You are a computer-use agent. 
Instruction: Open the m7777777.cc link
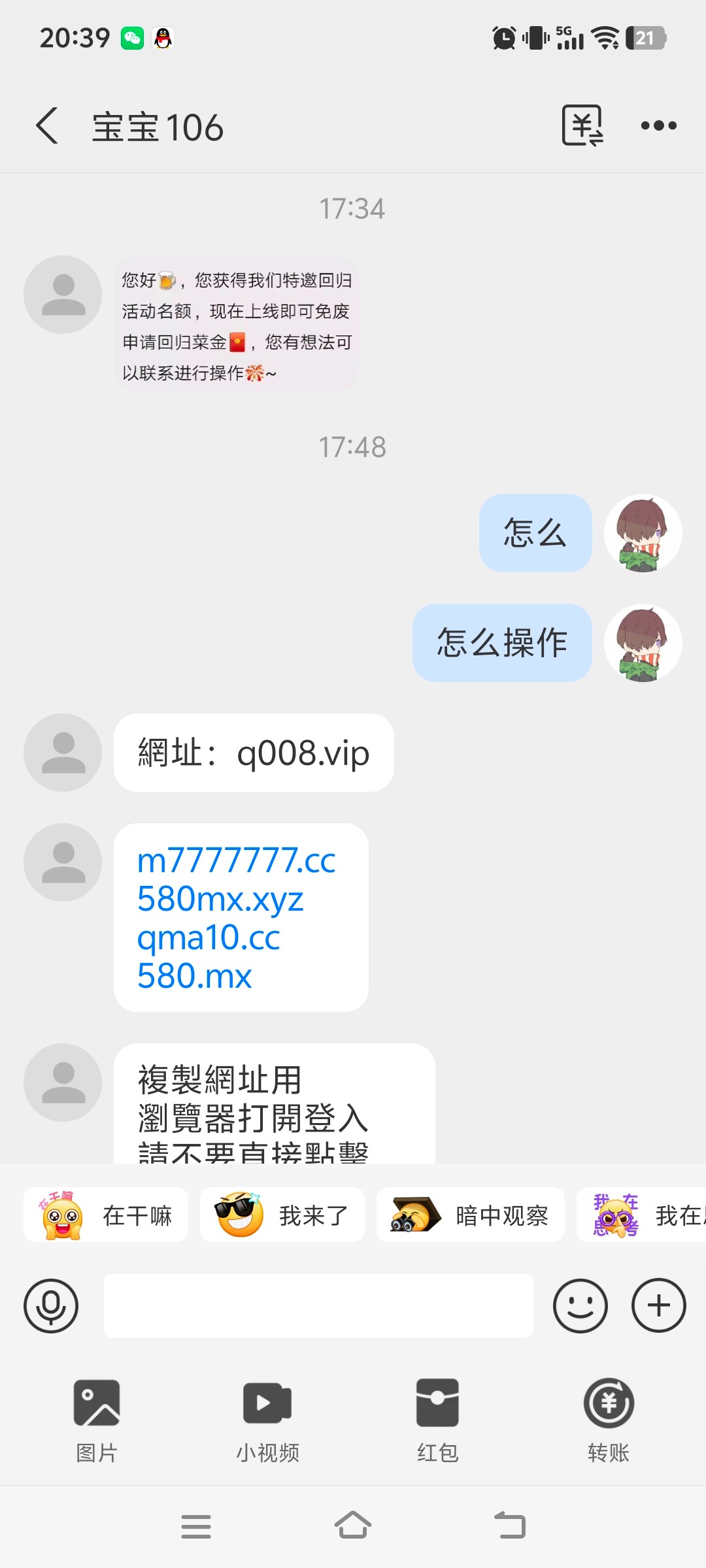[236, 860]
